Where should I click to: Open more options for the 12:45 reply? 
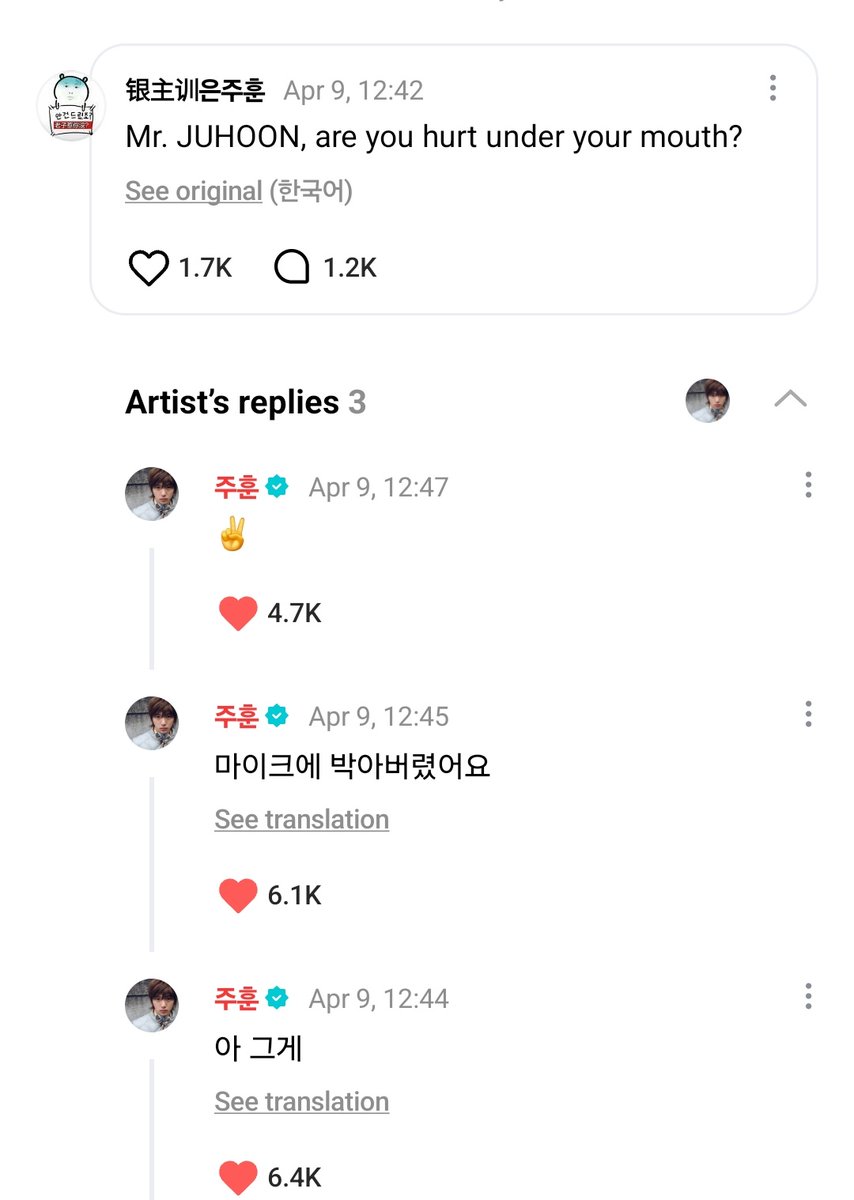[808, 714]
